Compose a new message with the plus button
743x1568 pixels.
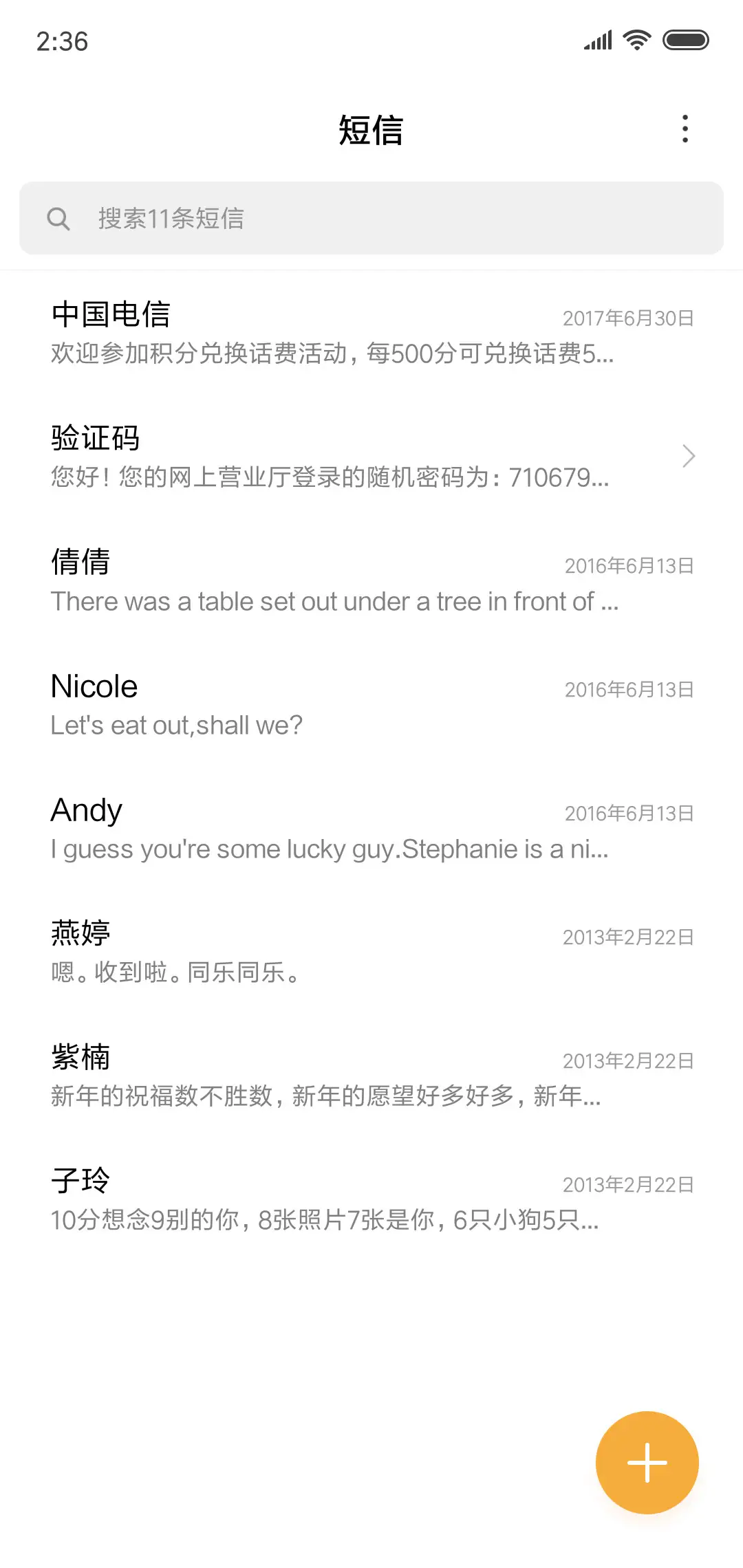point(647,1462)
